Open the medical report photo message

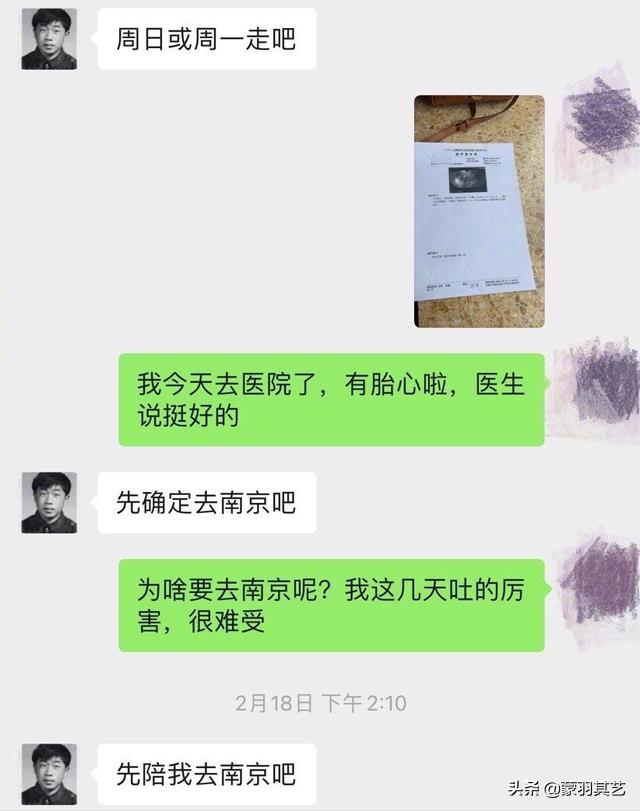pyautogui.click(x=479, y=211)
